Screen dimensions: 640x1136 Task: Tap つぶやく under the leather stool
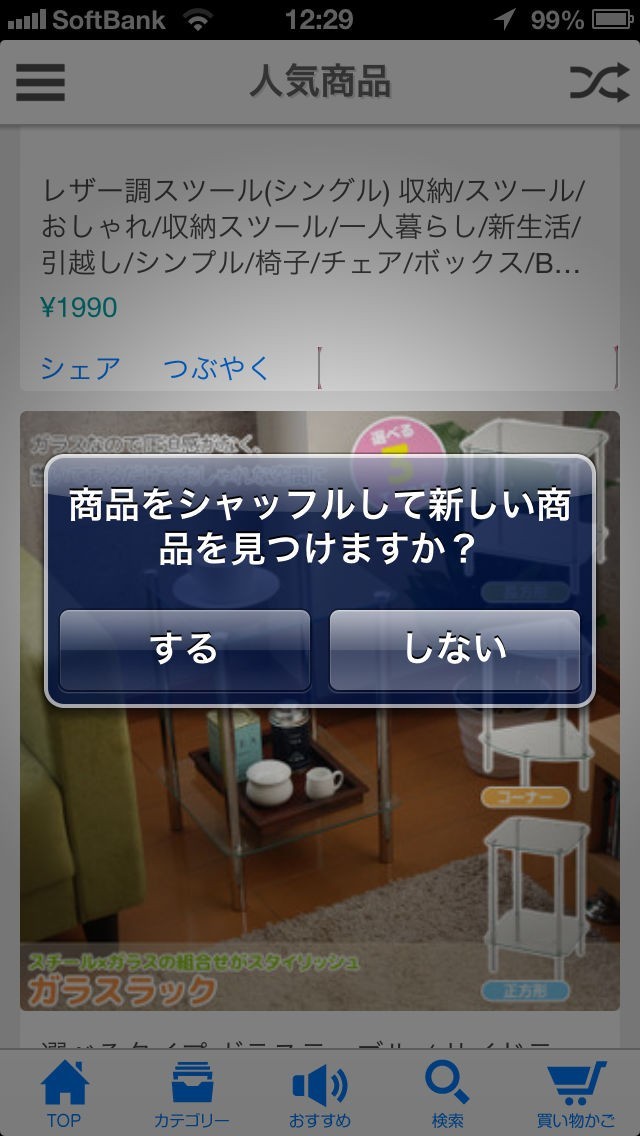(217, 368)
